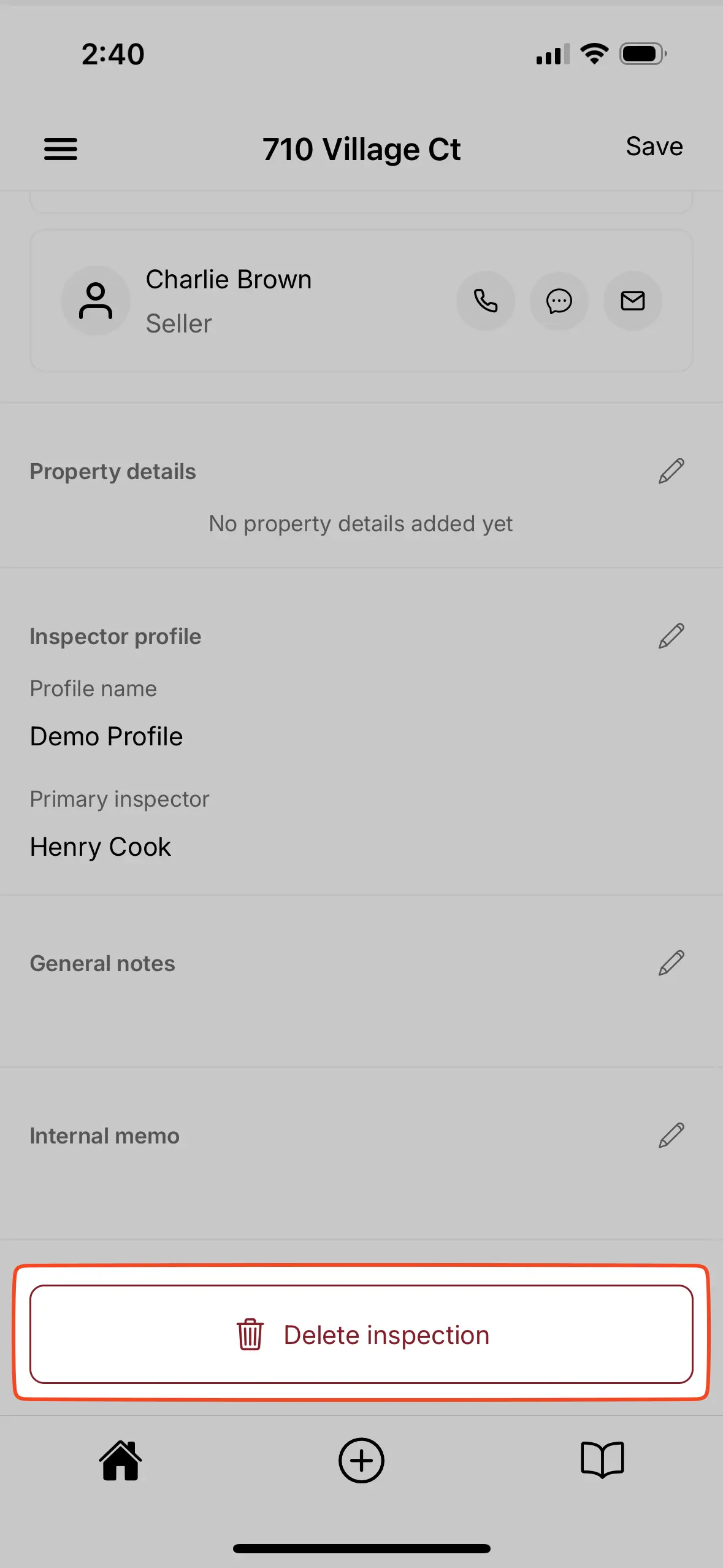The image size is (723, 1568).
Task: Edit the Inspector profile section
Action: coord(671,636)
